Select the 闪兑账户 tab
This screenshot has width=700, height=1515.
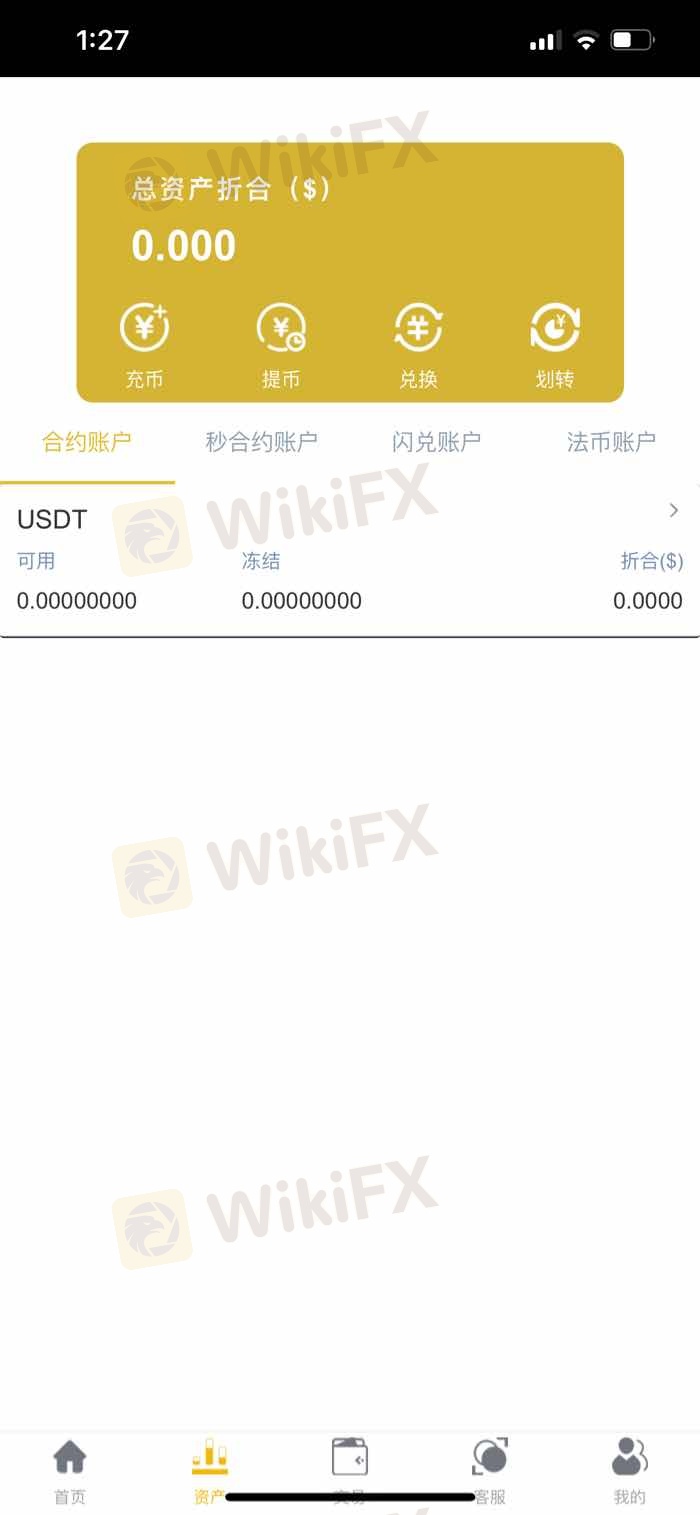436,442
